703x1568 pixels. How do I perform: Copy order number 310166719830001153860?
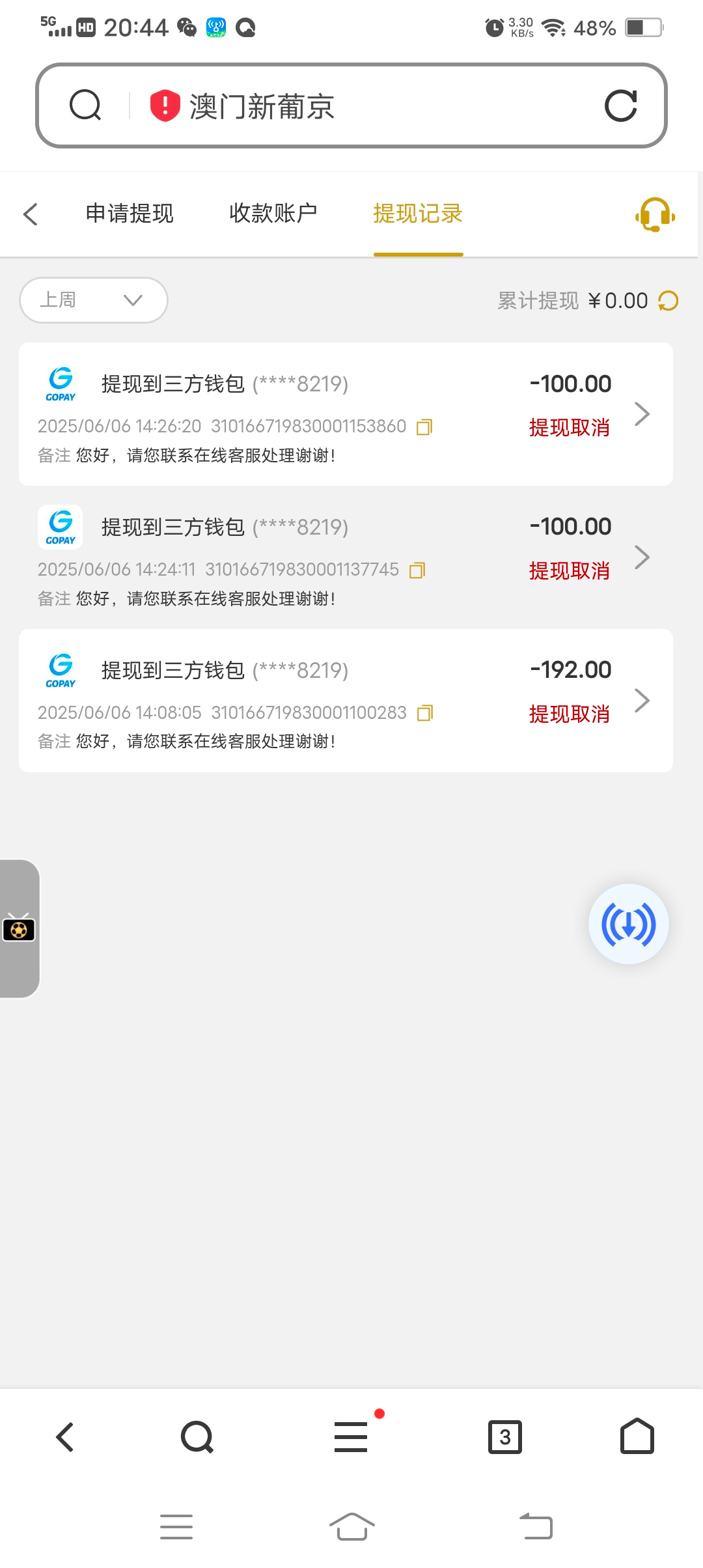coord(424,427)
